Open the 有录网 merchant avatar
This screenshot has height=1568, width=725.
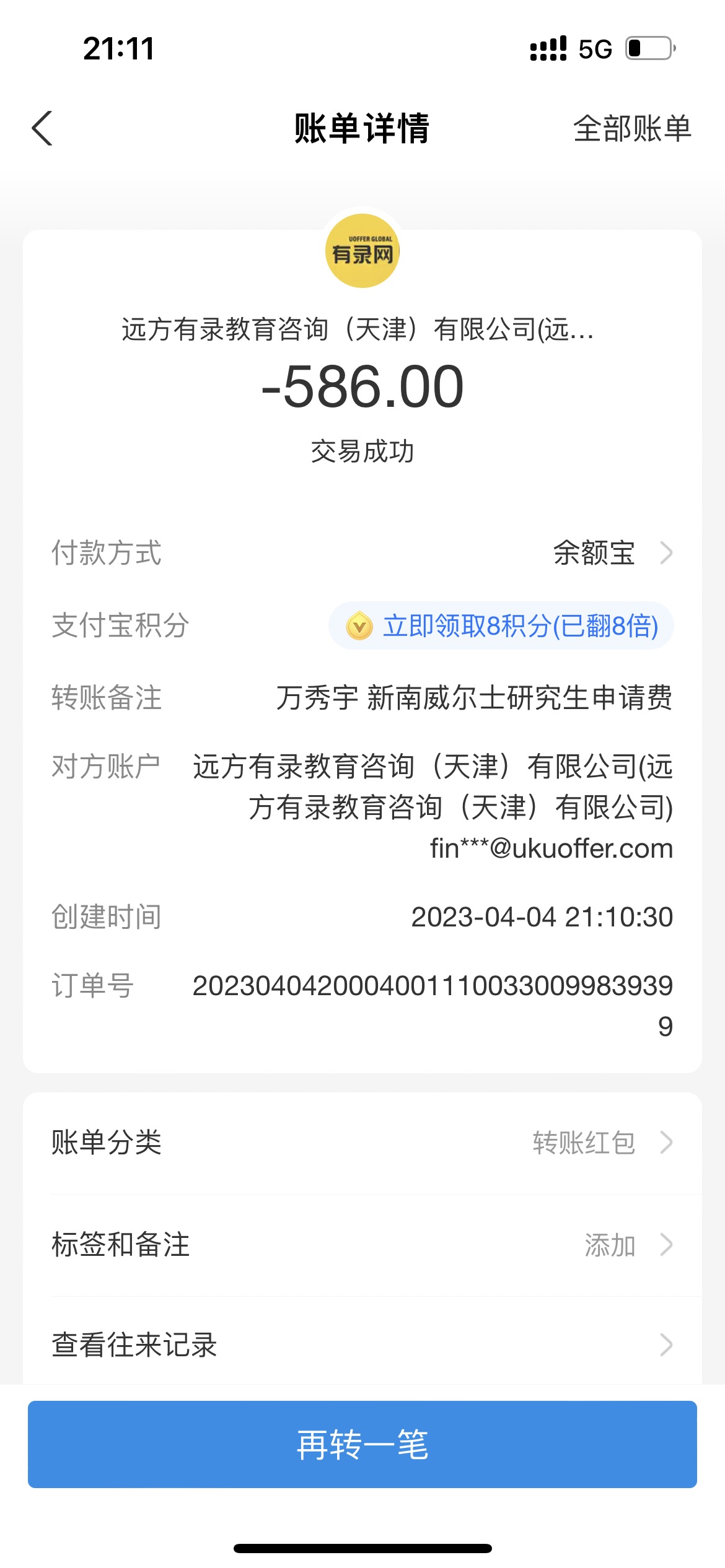(362, 251)
